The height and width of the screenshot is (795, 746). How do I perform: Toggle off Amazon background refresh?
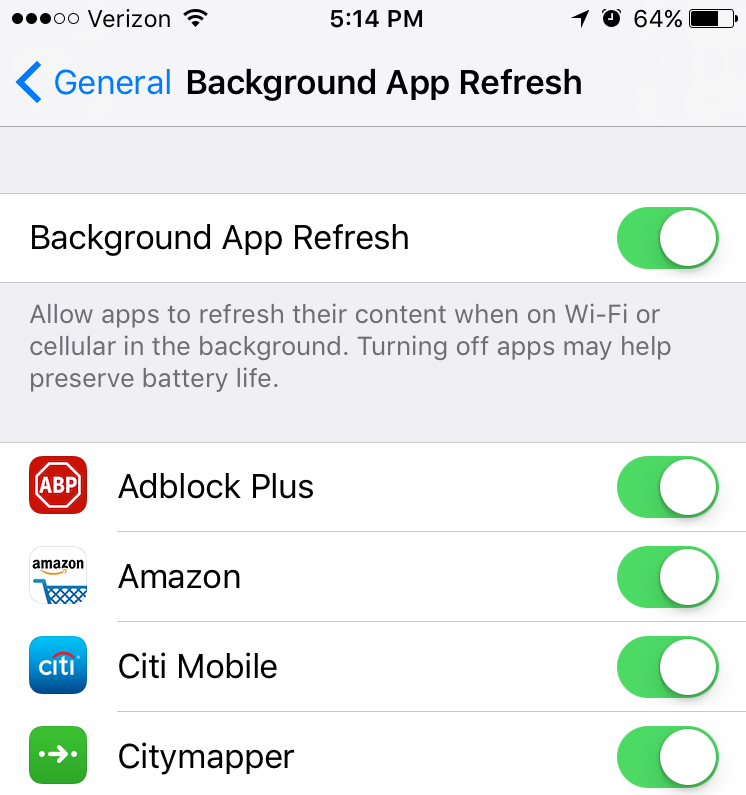668,577
